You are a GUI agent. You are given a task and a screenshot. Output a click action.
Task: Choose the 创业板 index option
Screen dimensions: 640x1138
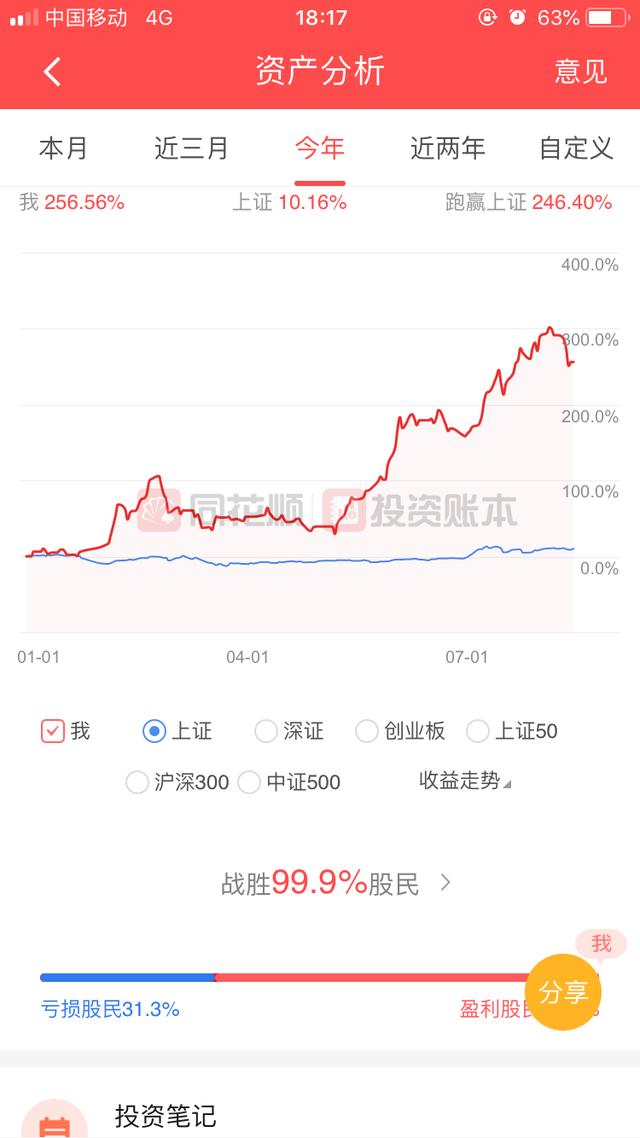[367, 731]
